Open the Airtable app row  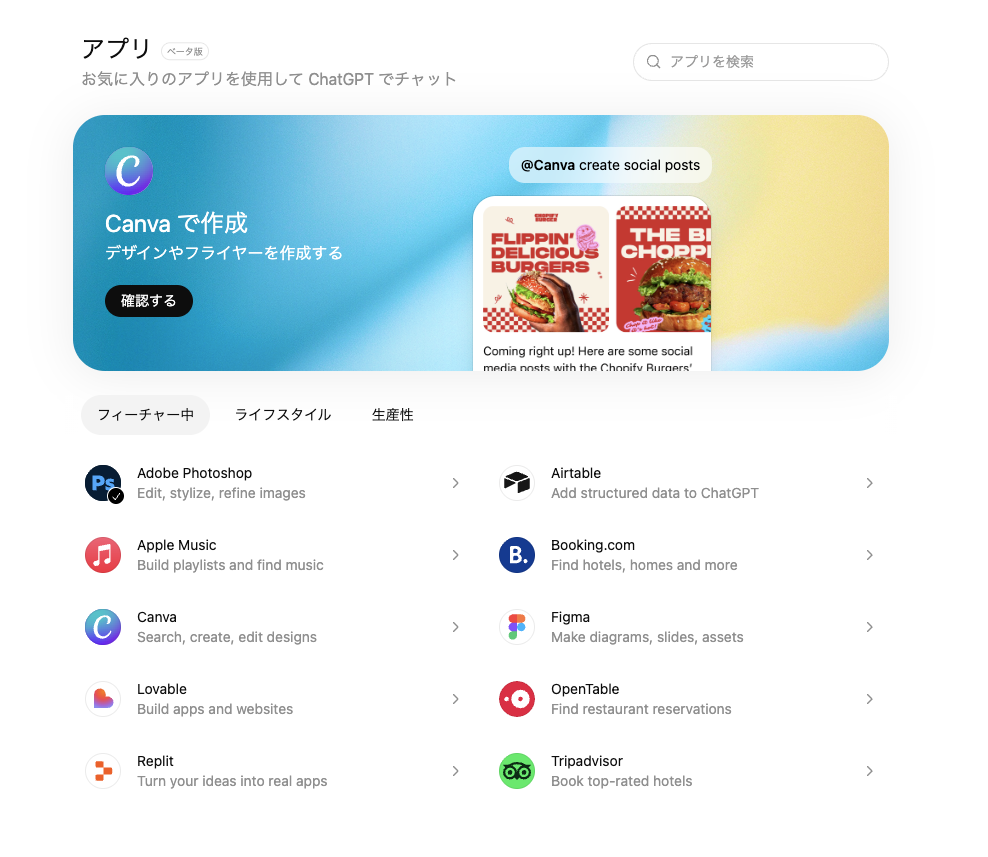pyautogui.click(x=686, y=483)
